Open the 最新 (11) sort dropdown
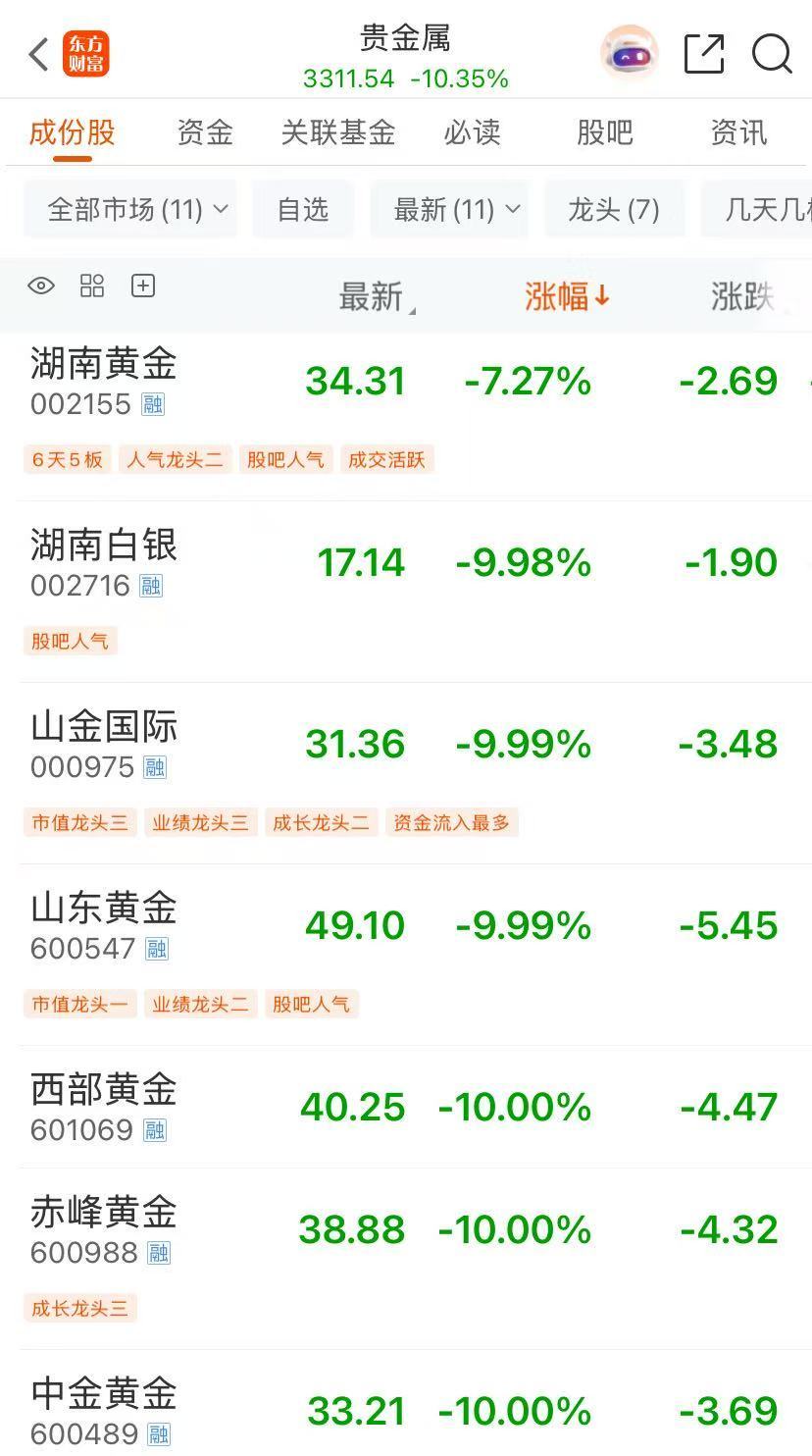812x1456 pixels. (449, 209)
